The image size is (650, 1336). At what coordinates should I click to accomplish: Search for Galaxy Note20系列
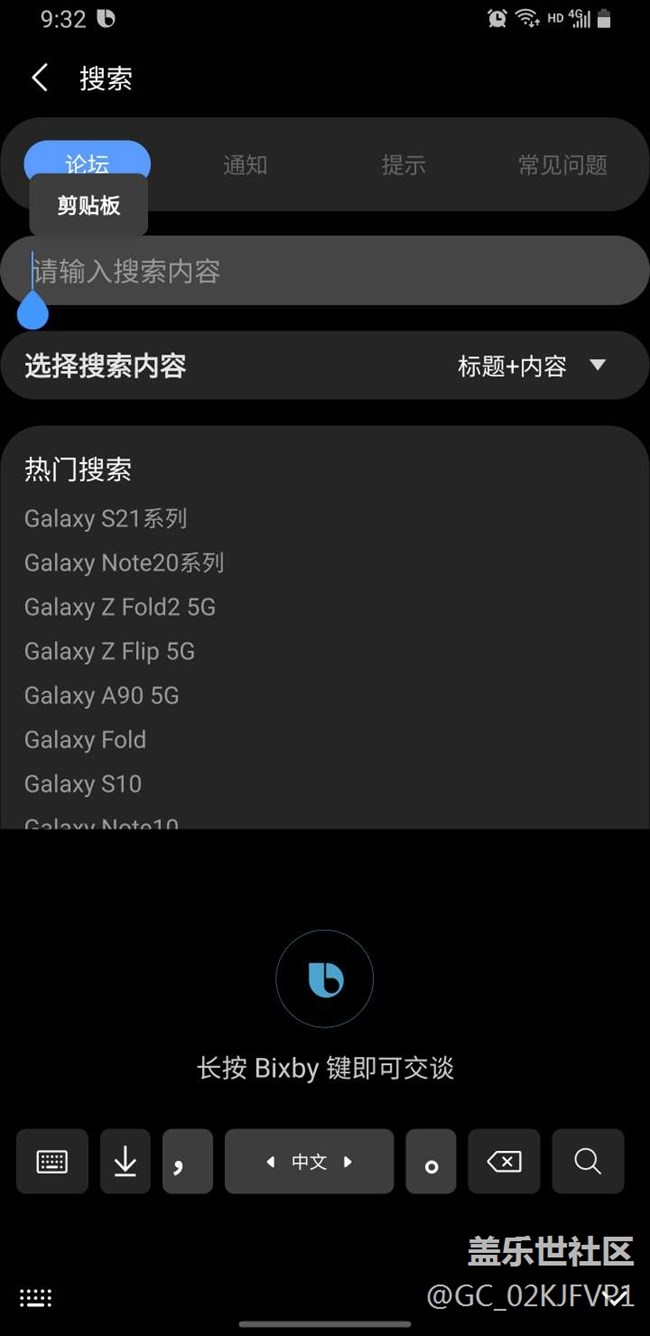click(124, 563)
